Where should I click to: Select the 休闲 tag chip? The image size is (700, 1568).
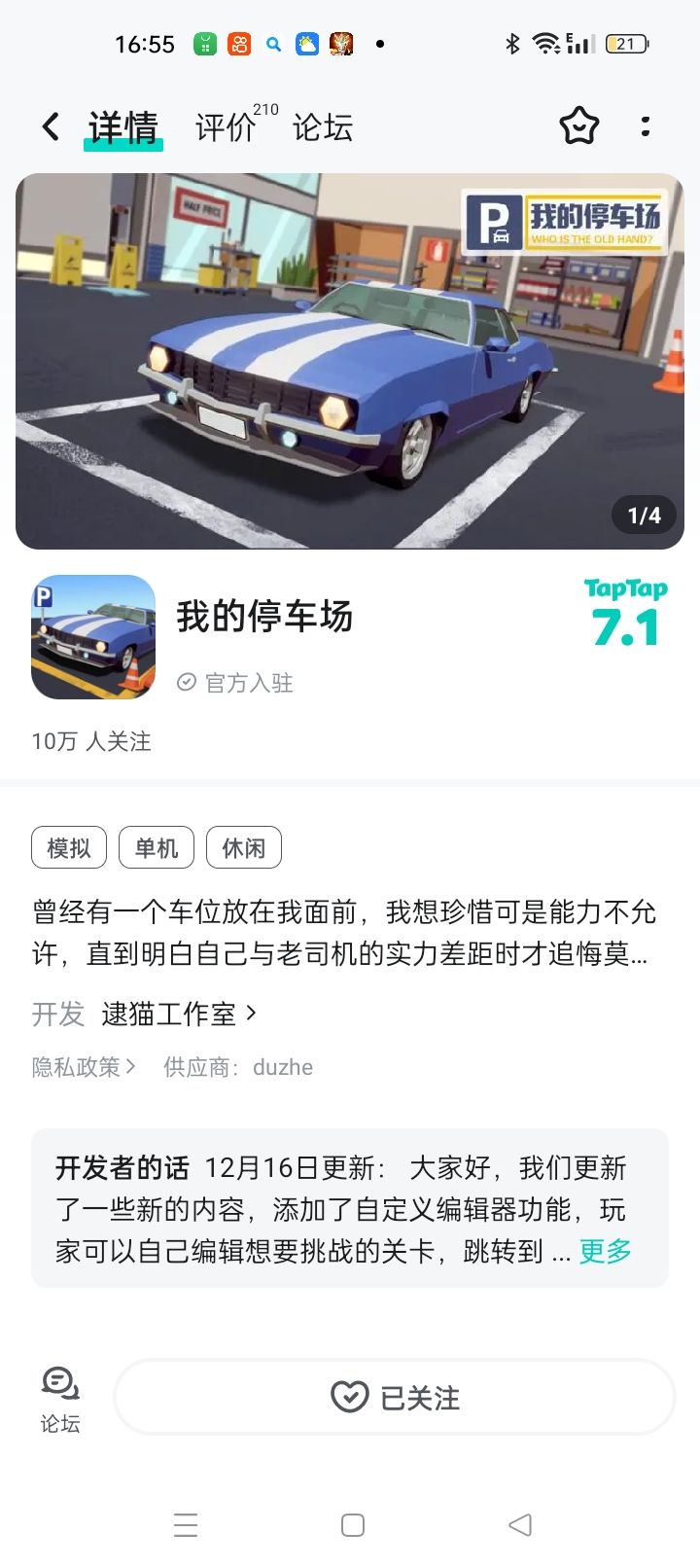coord(244,847)
